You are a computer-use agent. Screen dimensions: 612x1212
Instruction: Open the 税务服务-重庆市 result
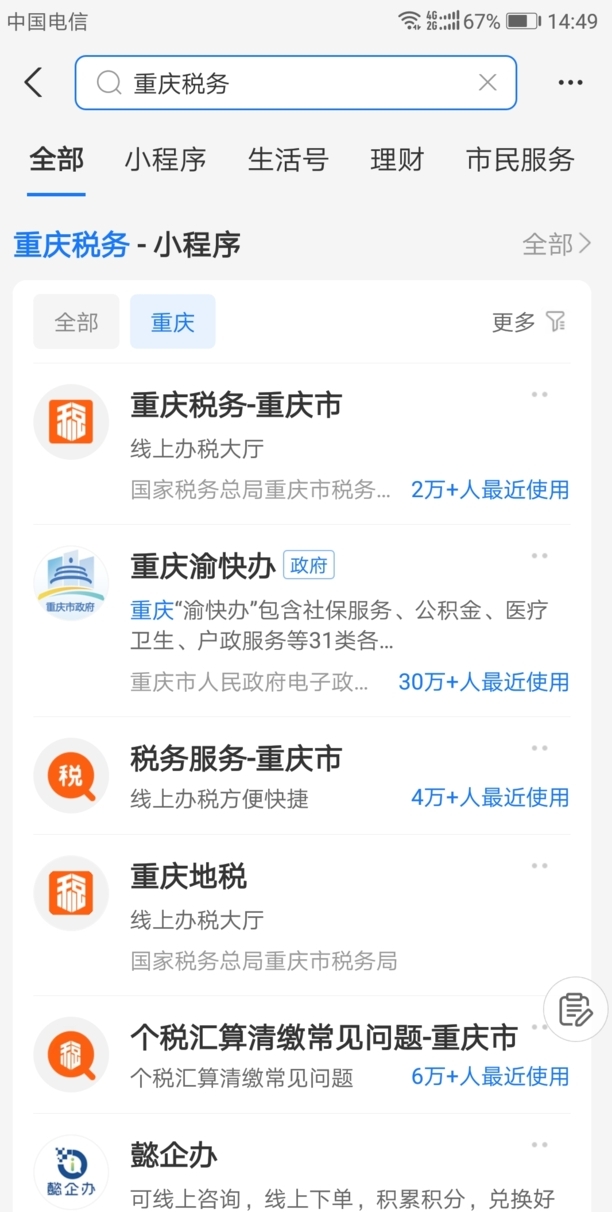[x=301, y=776]
